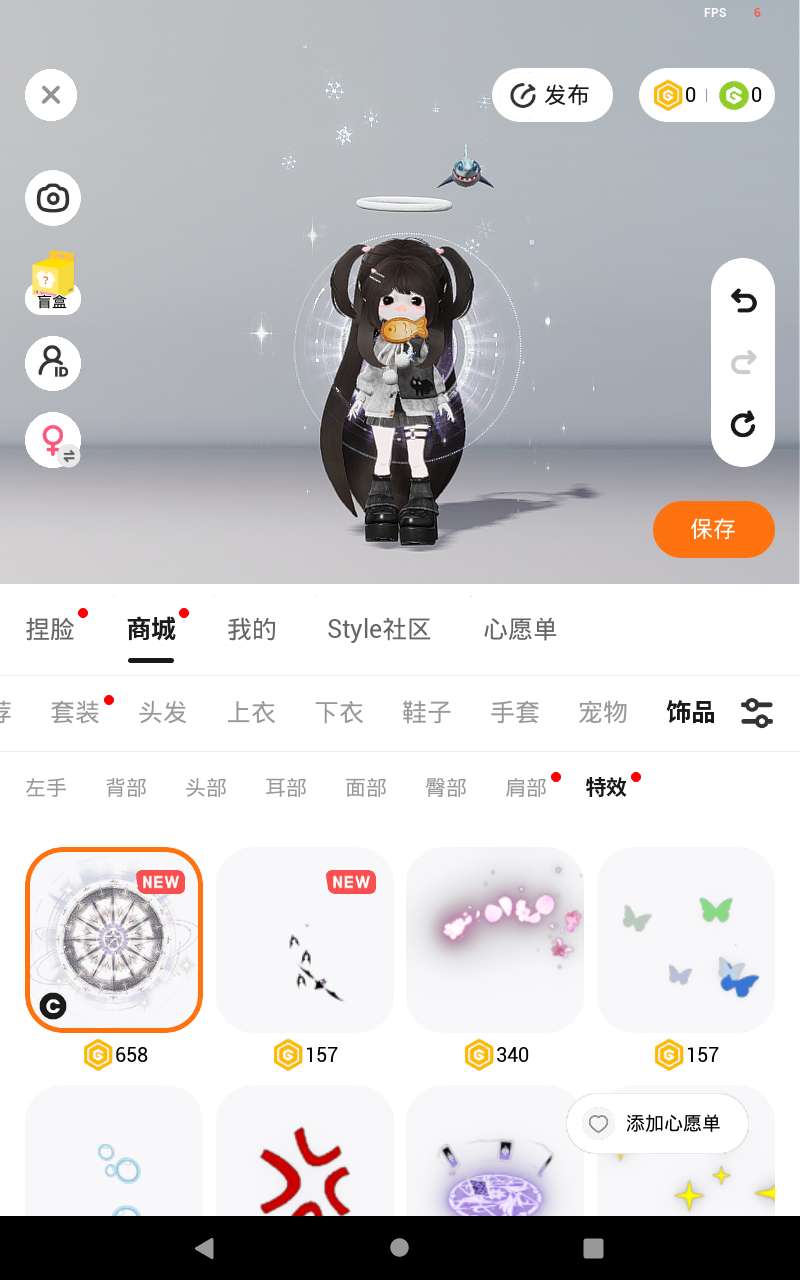View the 心愿单 wishlist tab
The height and width of the screenshot is (1280, 800).
[x=520, y=629]
